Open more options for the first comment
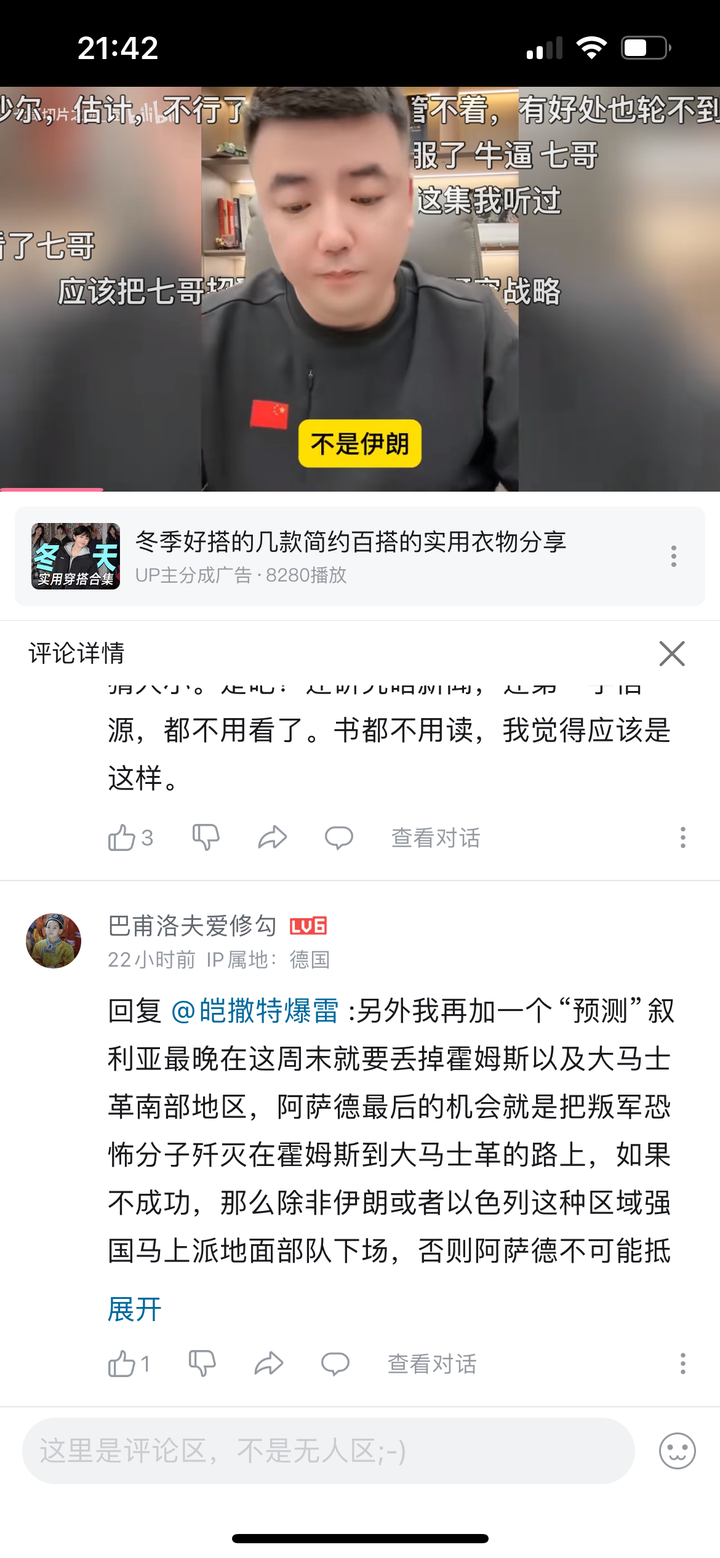The width and height of the screenshot is (720, 1558). (x=683, y=838)
